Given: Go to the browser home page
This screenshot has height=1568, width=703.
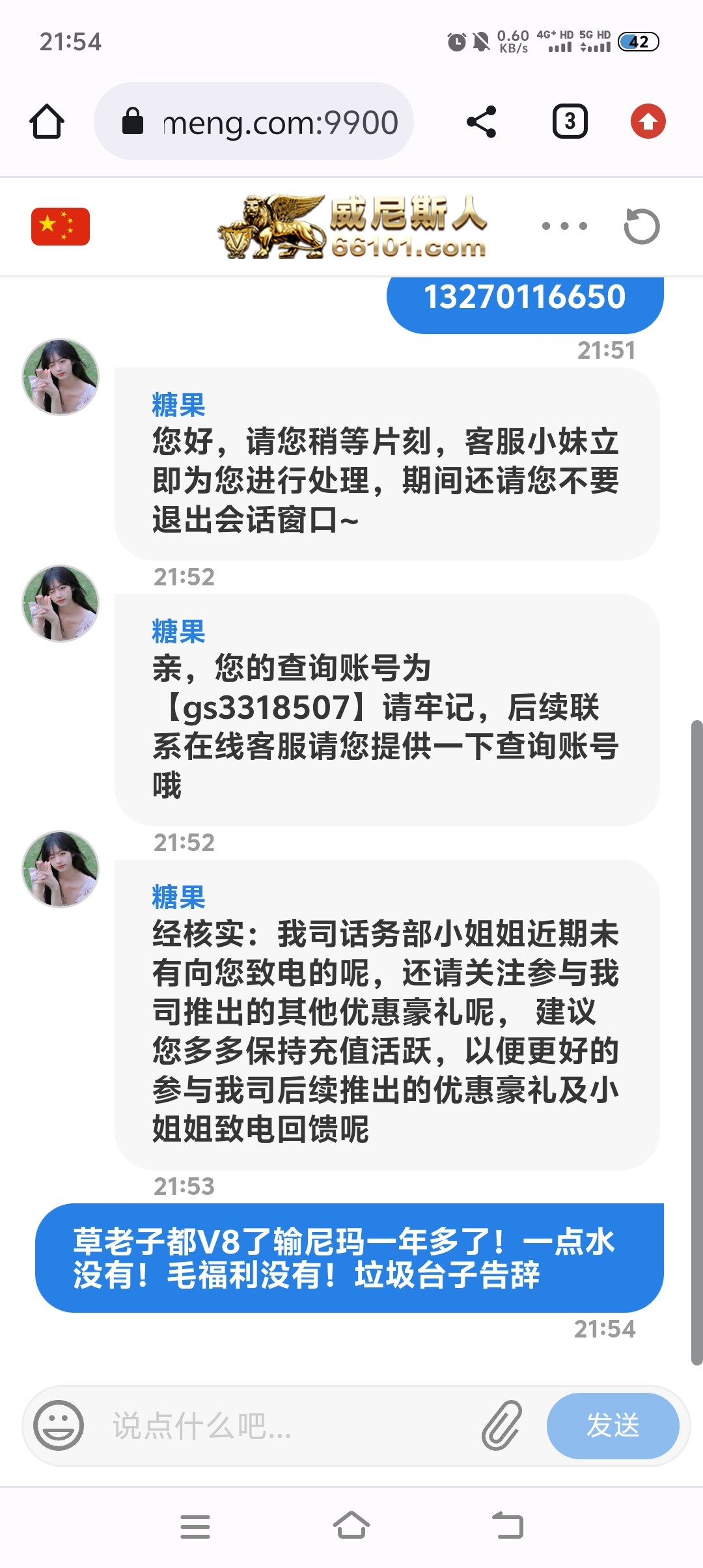Looking at the screenshot, I should pyautogui.click(x=47, y=122).
